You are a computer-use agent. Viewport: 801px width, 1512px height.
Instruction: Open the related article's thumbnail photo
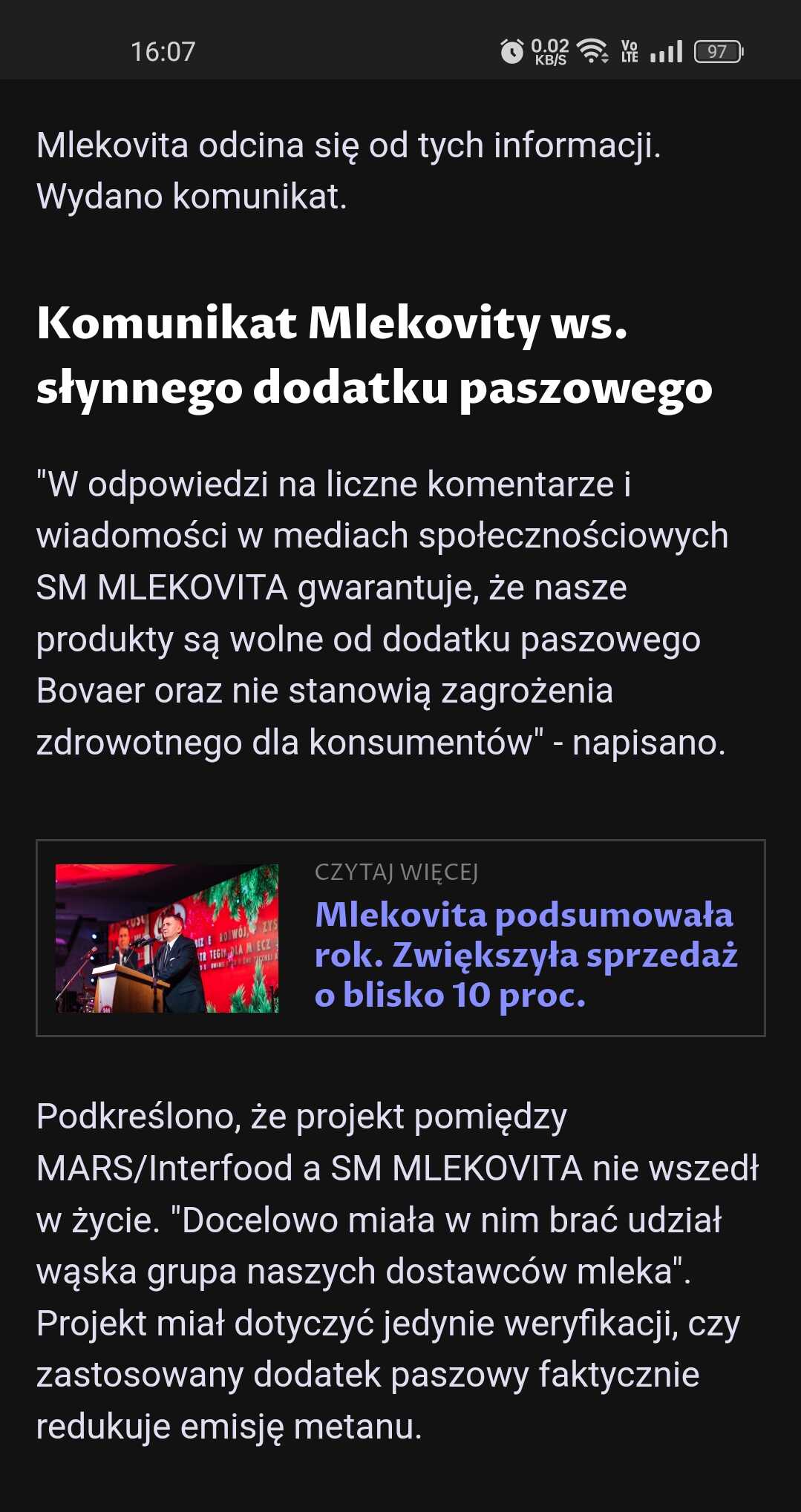(x=167, y=938)
